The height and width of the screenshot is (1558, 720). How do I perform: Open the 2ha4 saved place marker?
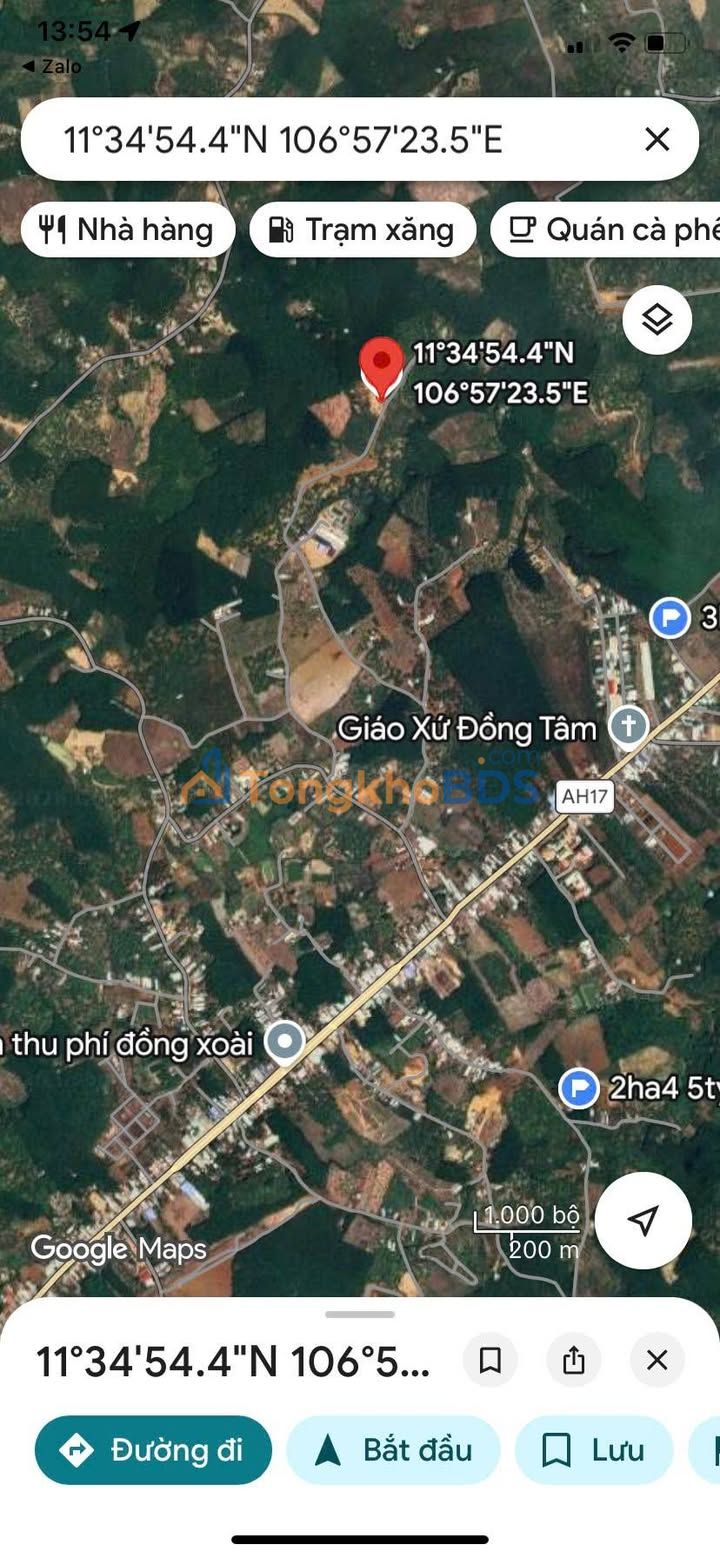point(579,1088)
